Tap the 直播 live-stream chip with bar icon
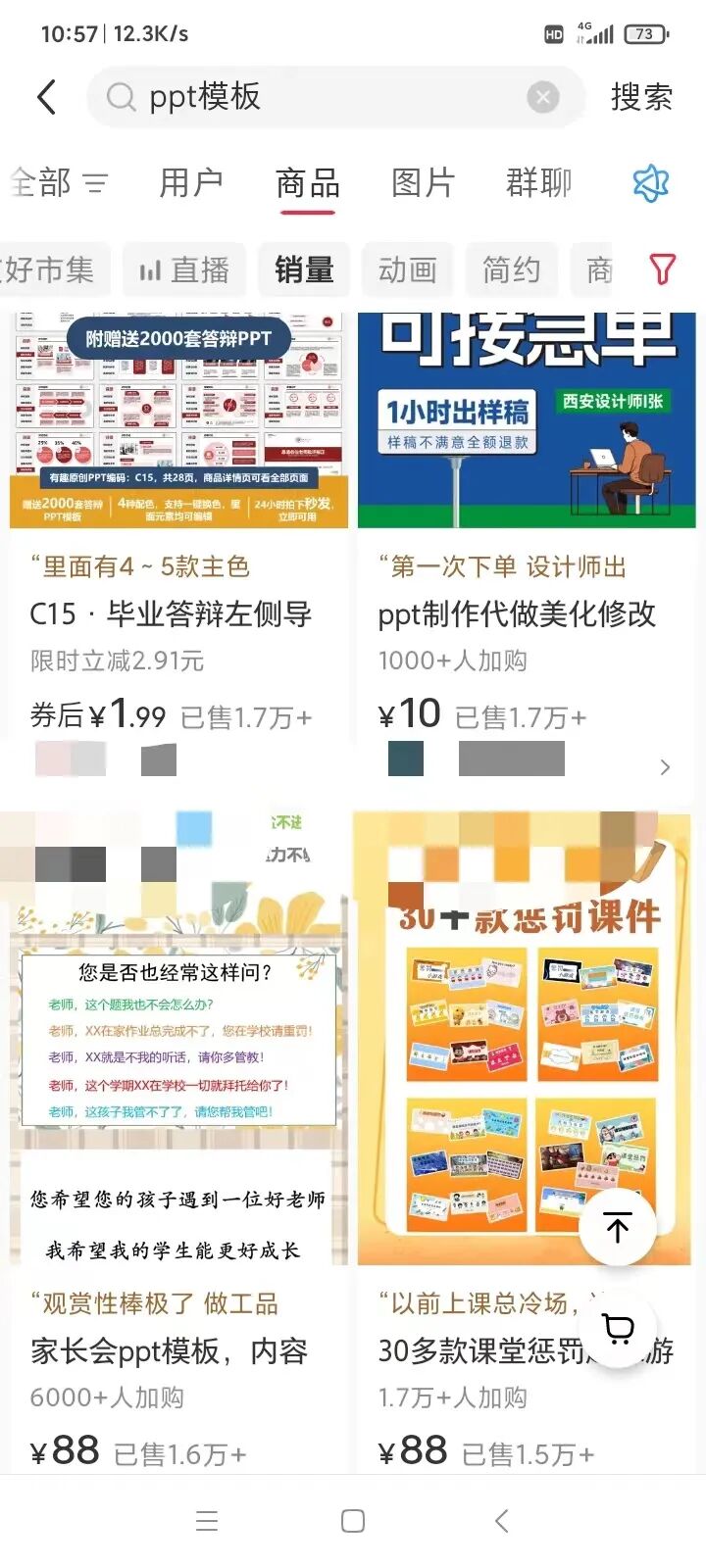 click(184, 269)
